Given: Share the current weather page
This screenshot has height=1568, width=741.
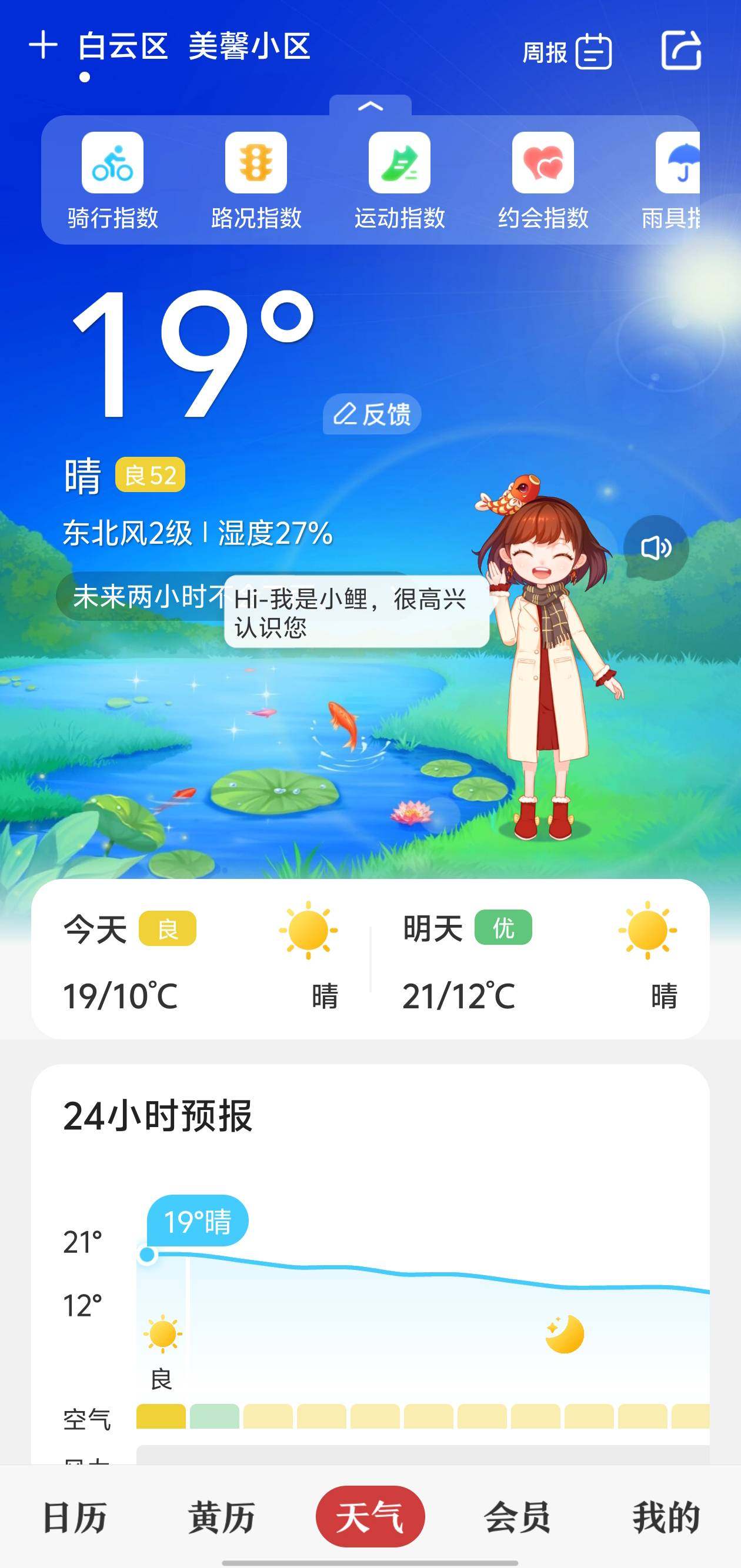Looking at the screenshot, I should point(682,50).
